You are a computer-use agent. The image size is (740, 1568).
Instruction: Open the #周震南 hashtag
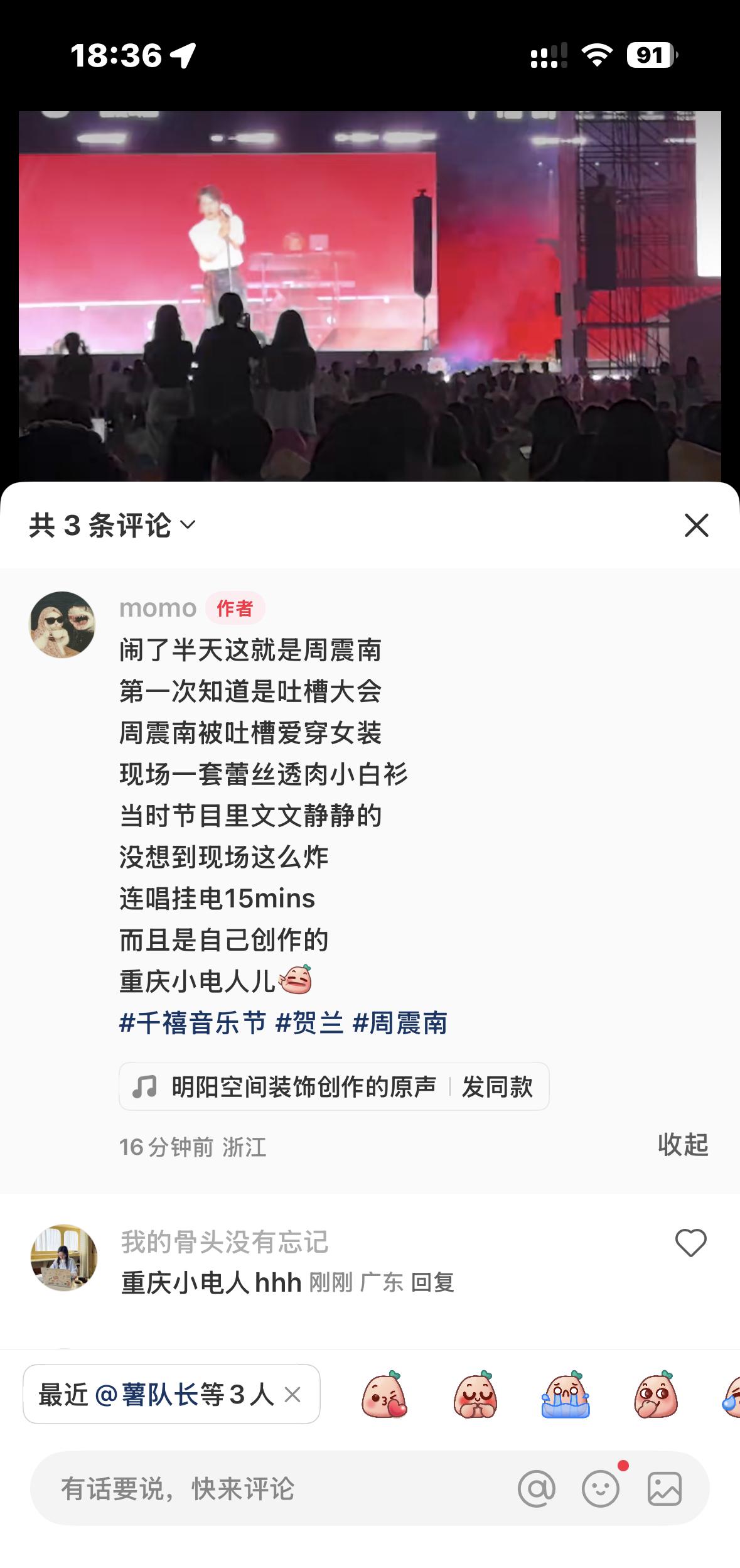(400, 1023)
